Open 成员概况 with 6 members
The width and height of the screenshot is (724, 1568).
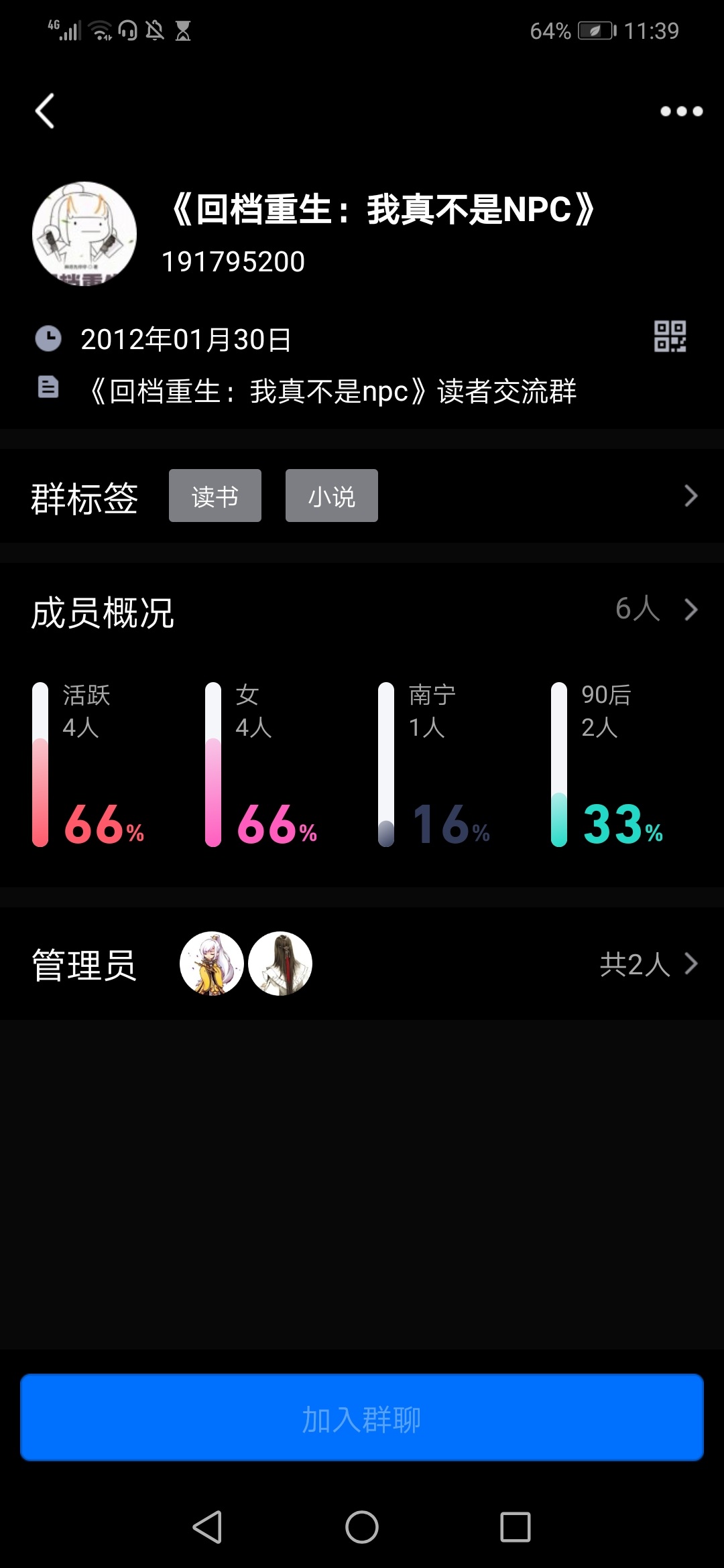point(656,610)
